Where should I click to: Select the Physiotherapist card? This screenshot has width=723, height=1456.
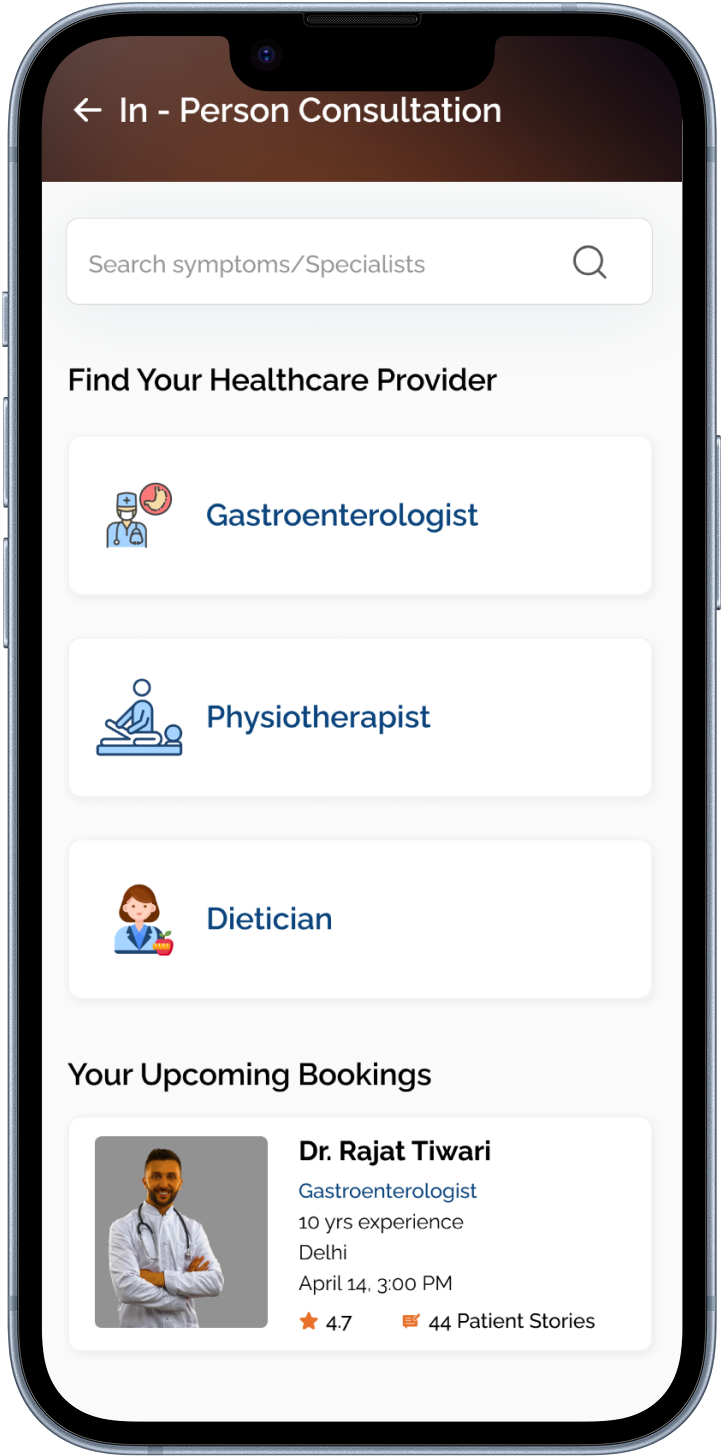[360, 717]
